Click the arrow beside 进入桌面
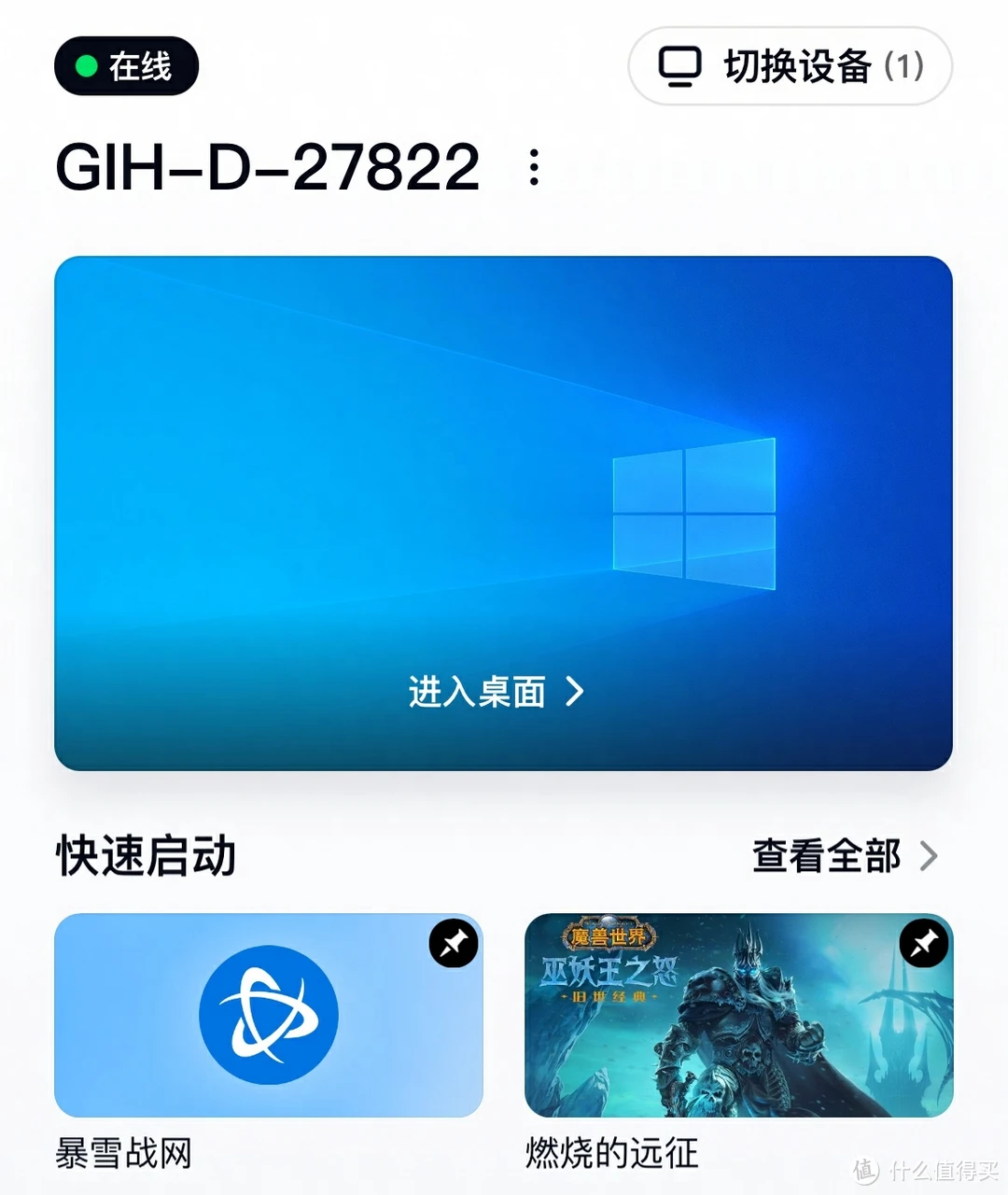Image resolution: width=1008 pixels, height=1195 pixels. click(576, 691)
